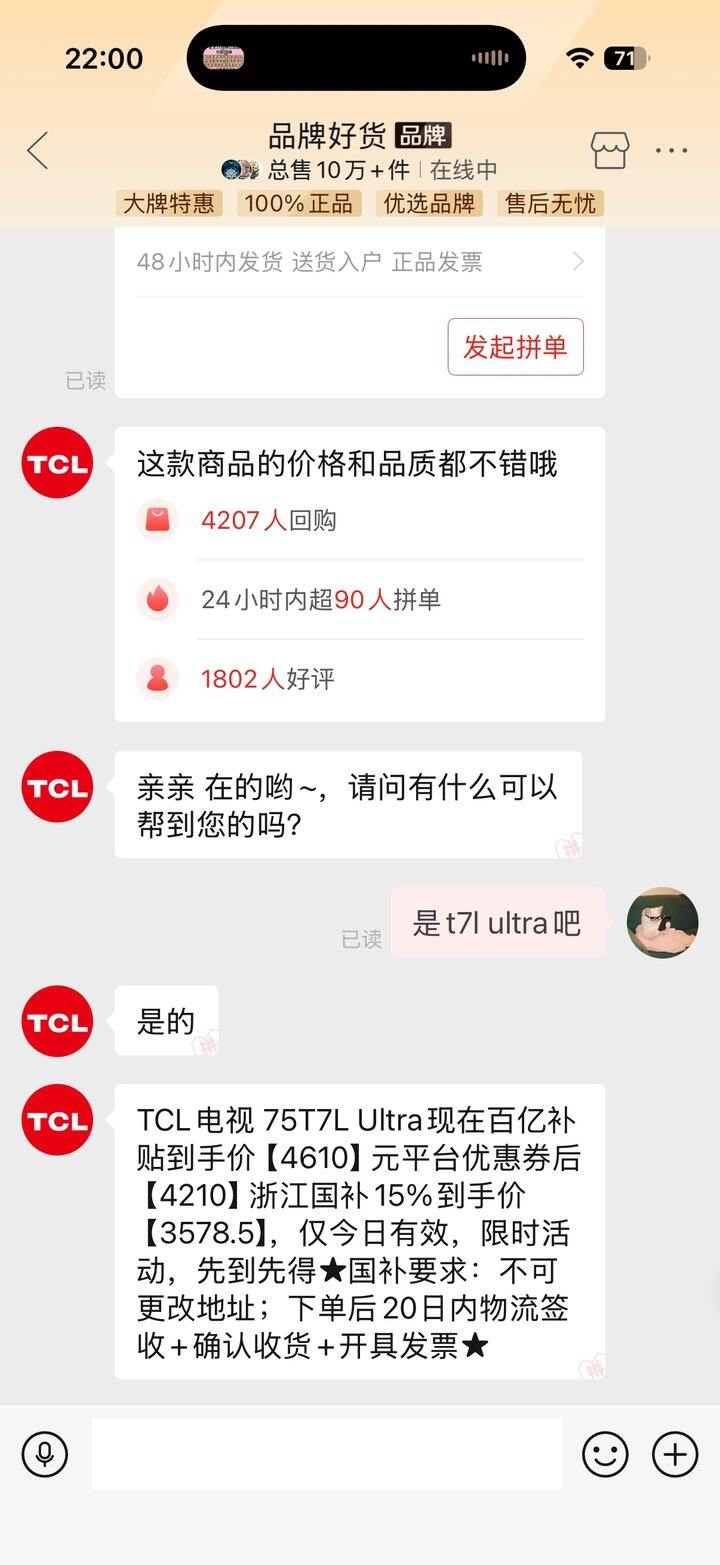Tap the voice input microphone icon

pyautogui.click(x=45, y=1454)
